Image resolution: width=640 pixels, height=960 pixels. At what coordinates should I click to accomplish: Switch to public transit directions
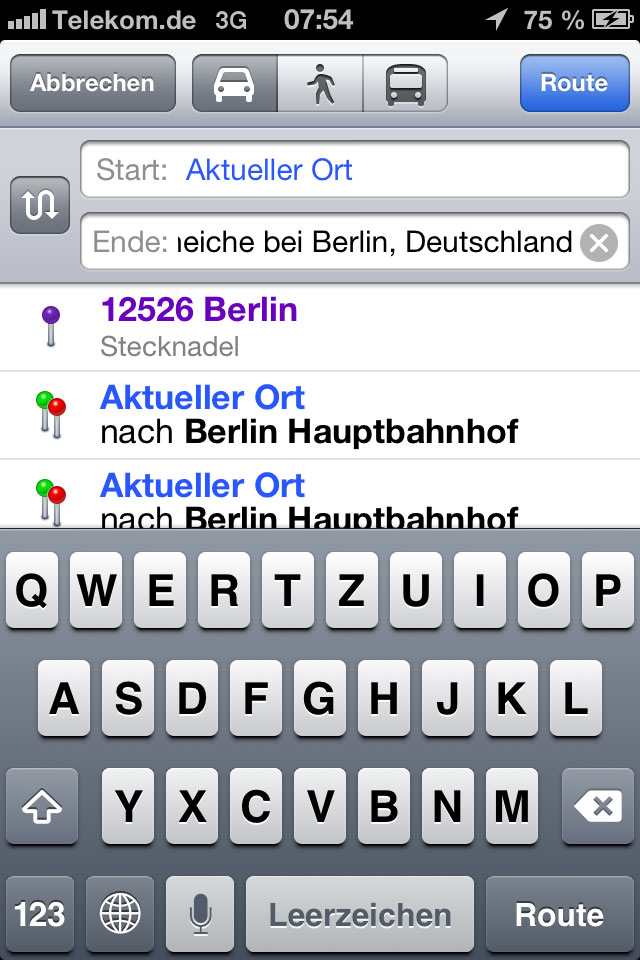[x=404, y=84]
